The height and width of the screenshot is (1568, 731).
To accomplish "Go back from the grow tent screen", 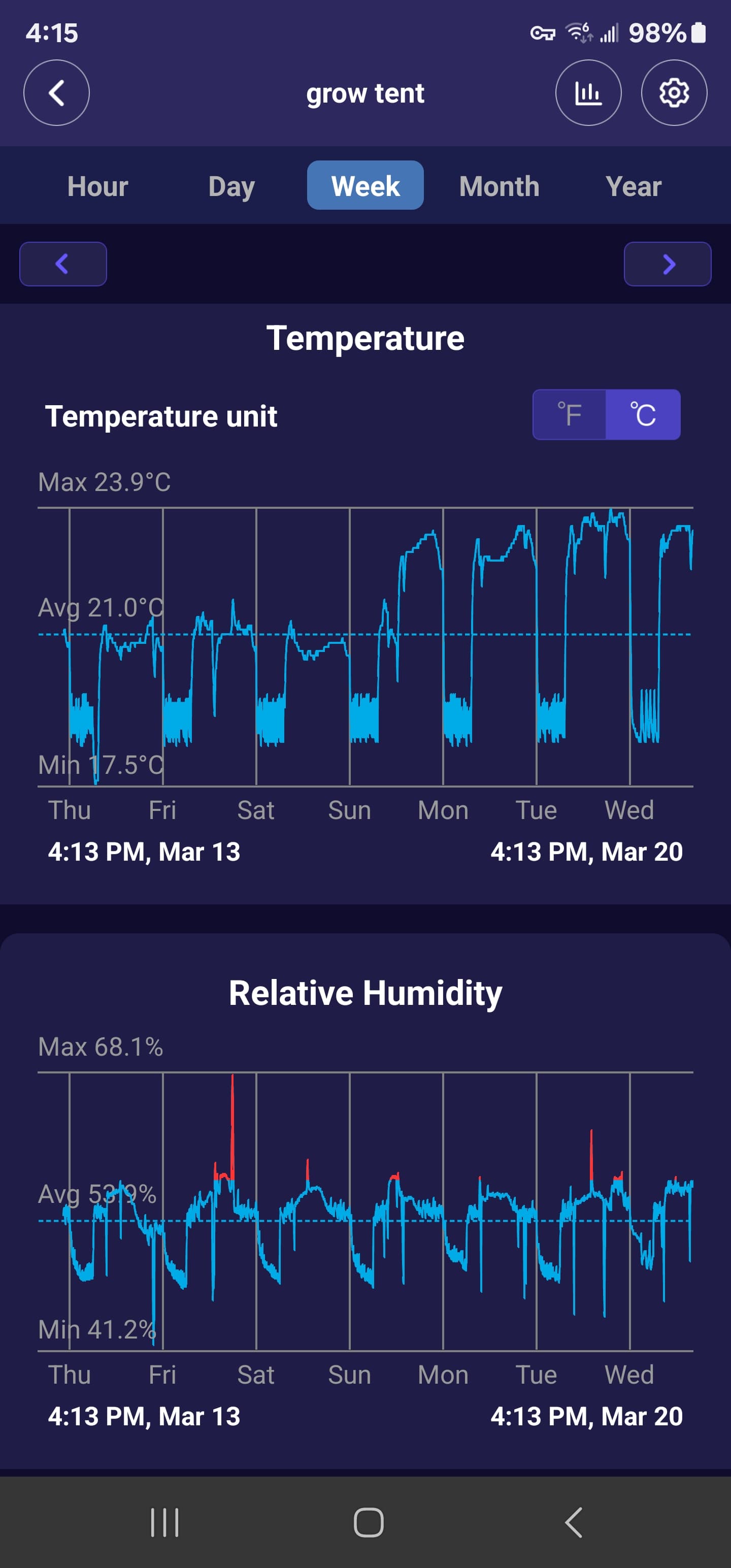I will 57,93.
